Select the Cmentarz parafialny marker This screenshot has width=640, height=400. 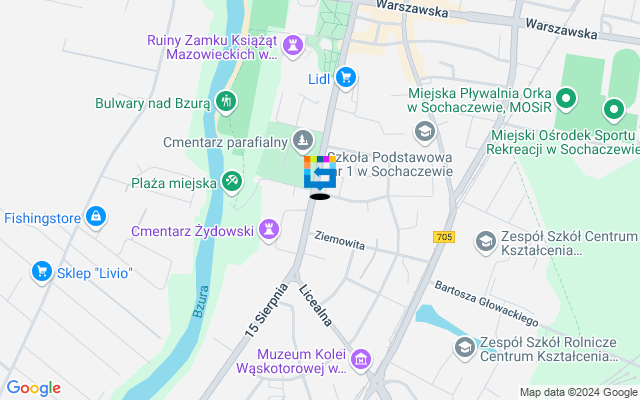pyautogui.click(x=302, y=138)
